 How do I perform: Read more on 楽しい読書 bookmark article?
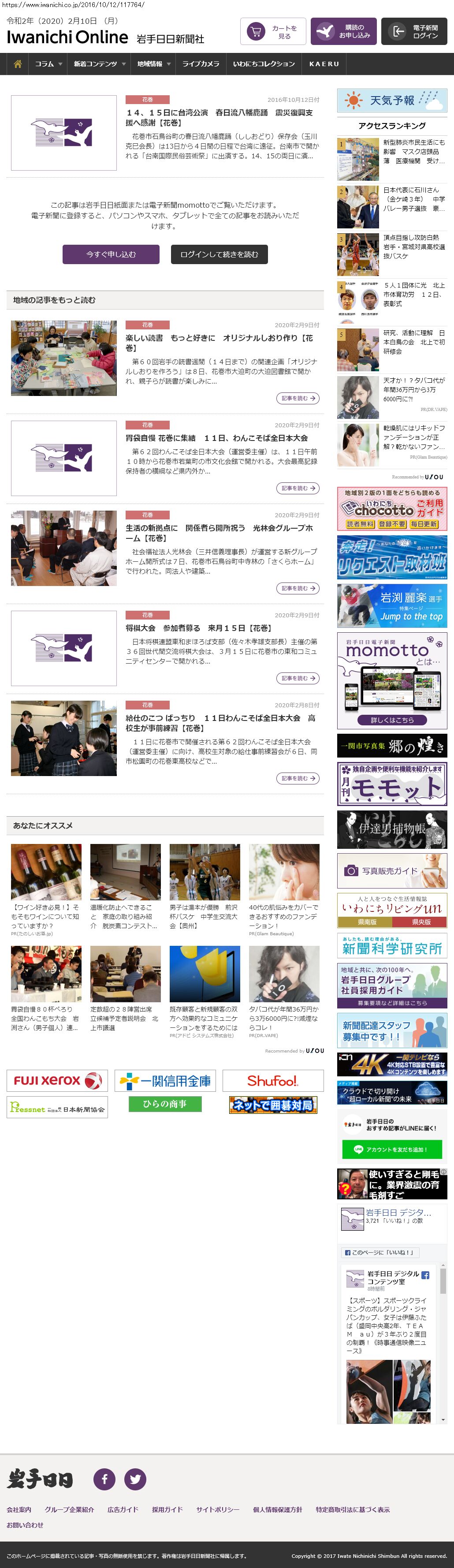(x=298, y=398)
